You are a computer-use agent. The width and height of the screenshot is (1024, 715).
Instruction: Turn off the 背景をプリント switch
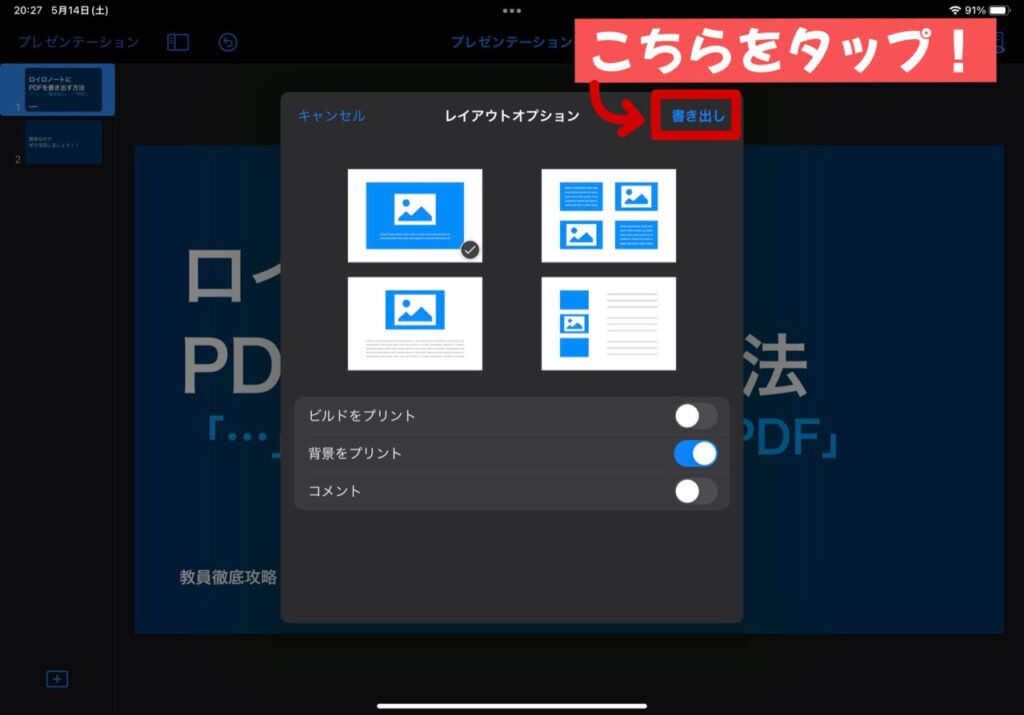pyautogui.click(x=695, y=453)
